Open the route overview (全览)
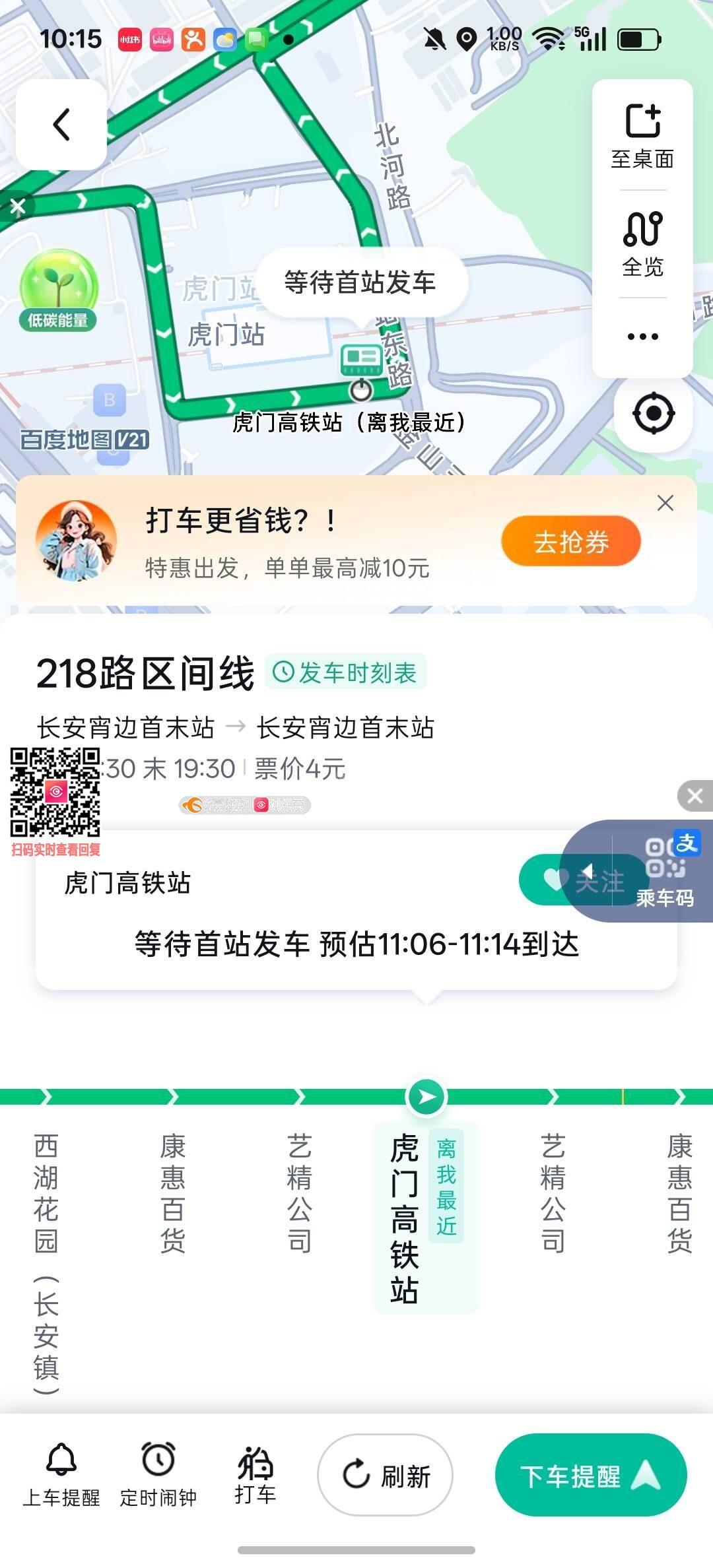The height and width of the screenshot is (1568, 713). (642, 244)
